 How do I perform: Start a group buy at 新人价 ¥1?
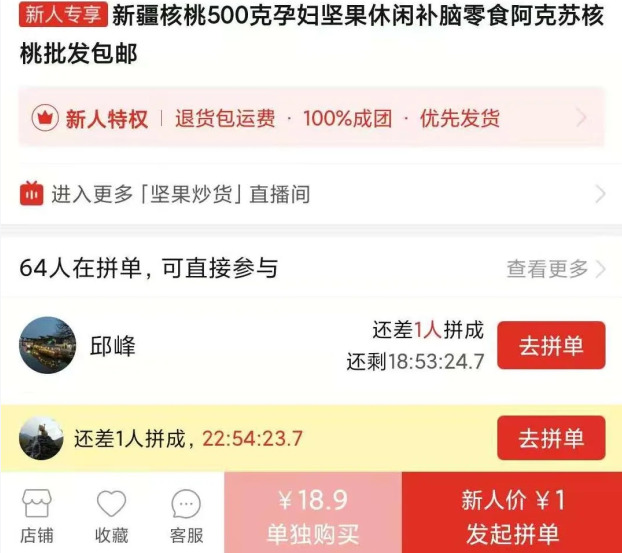click(511, 515)
